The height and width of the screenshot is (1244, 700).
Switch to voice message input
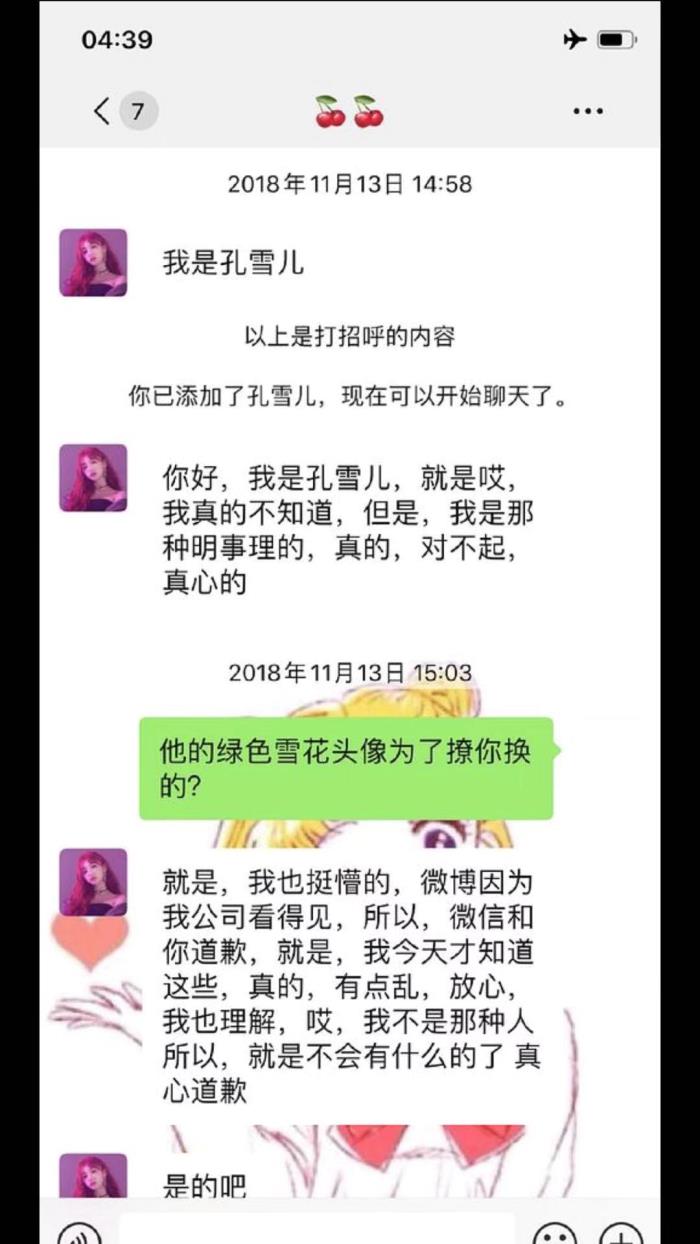point(77,1233)
